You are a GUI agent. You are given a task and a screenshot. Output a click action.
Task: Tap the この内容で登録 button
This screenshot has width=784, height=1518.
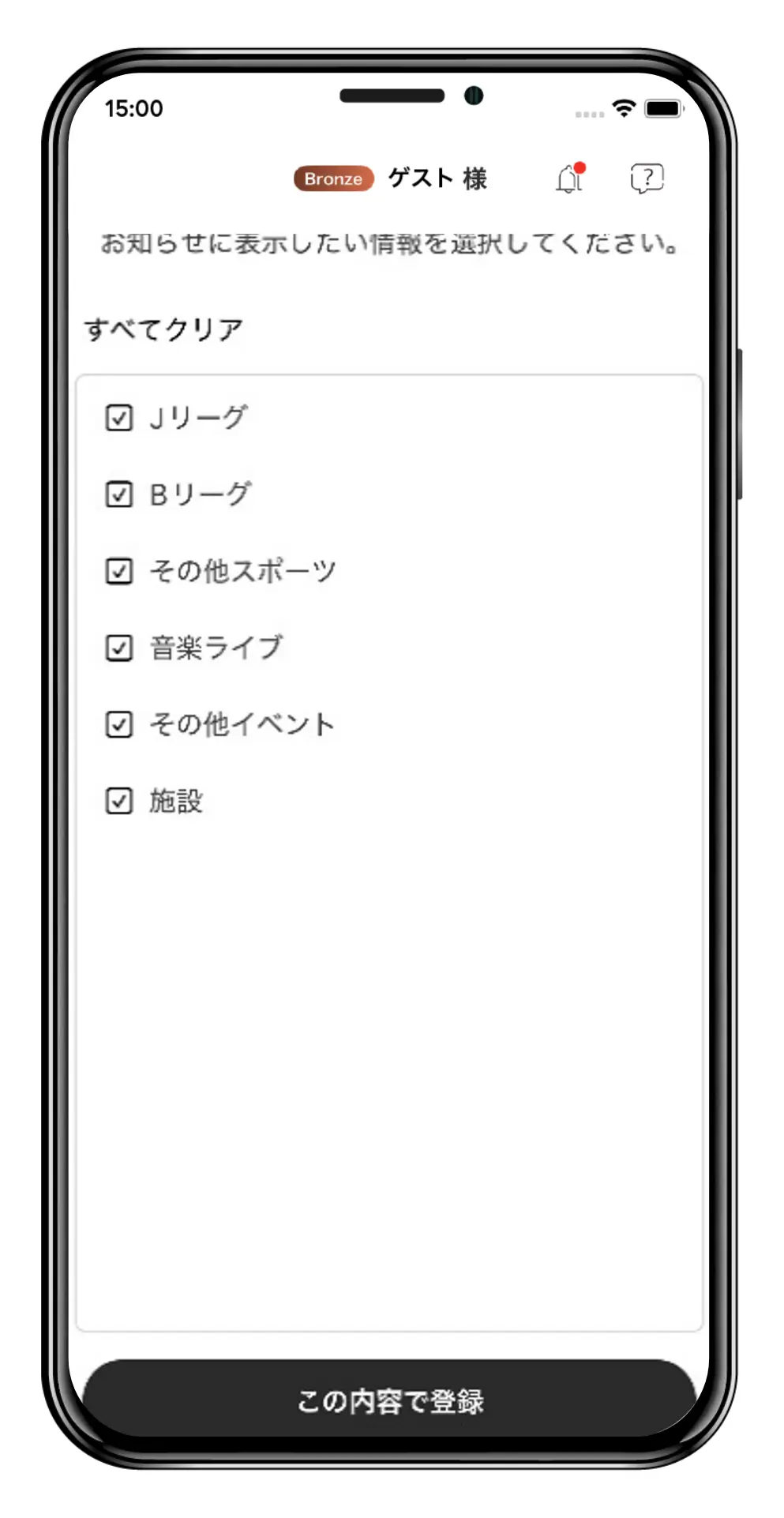(x=390, y=1401)
